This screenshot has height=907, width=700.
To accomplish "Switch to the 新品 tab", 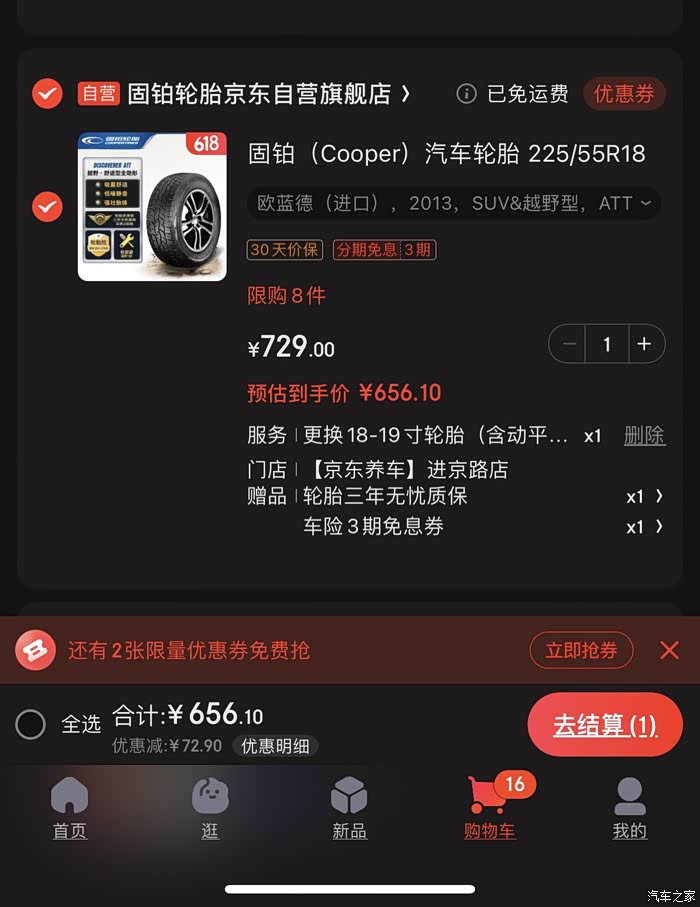I will [x=349, y=808].
